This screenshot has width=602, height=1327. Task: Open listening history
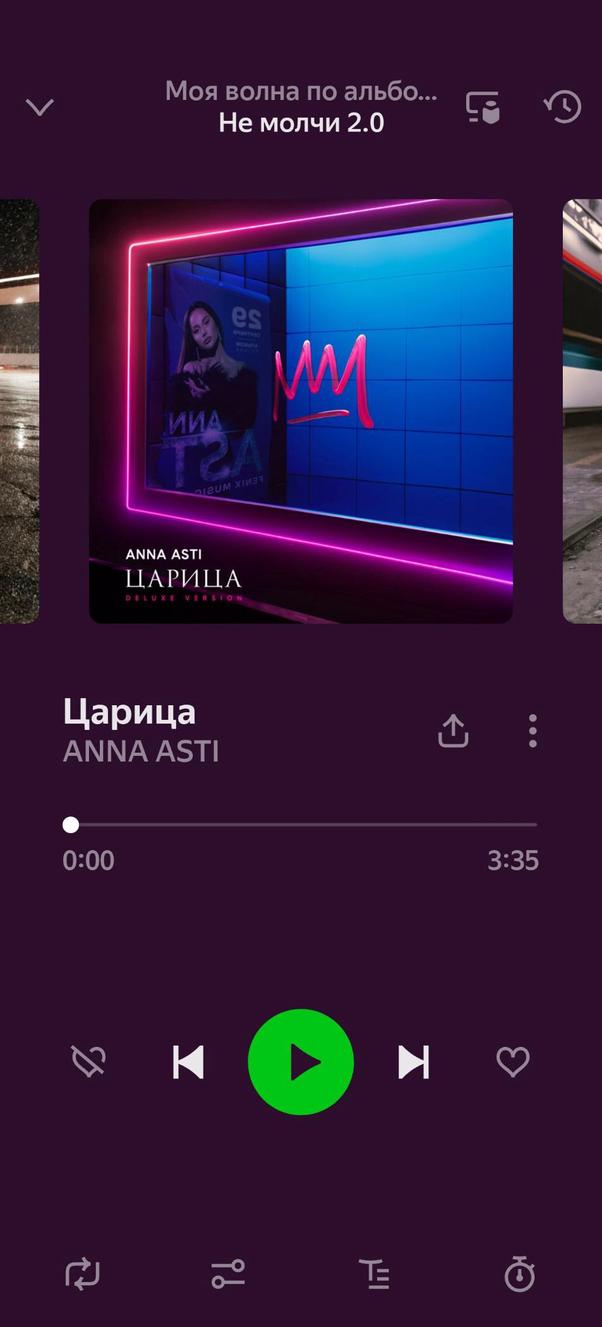coord(562,107)
